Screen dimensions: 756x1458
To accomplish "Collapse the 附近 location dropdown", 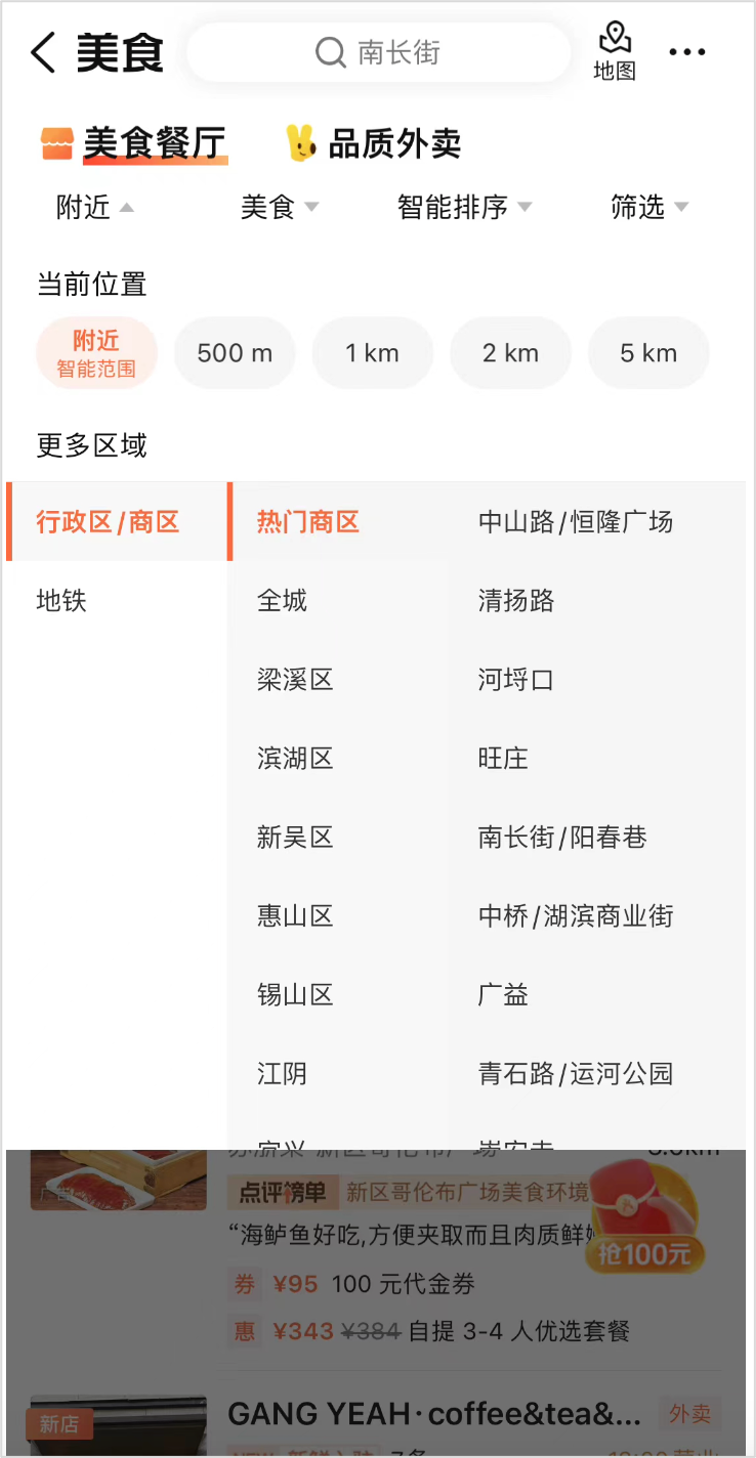I will (x=95, y=207).
